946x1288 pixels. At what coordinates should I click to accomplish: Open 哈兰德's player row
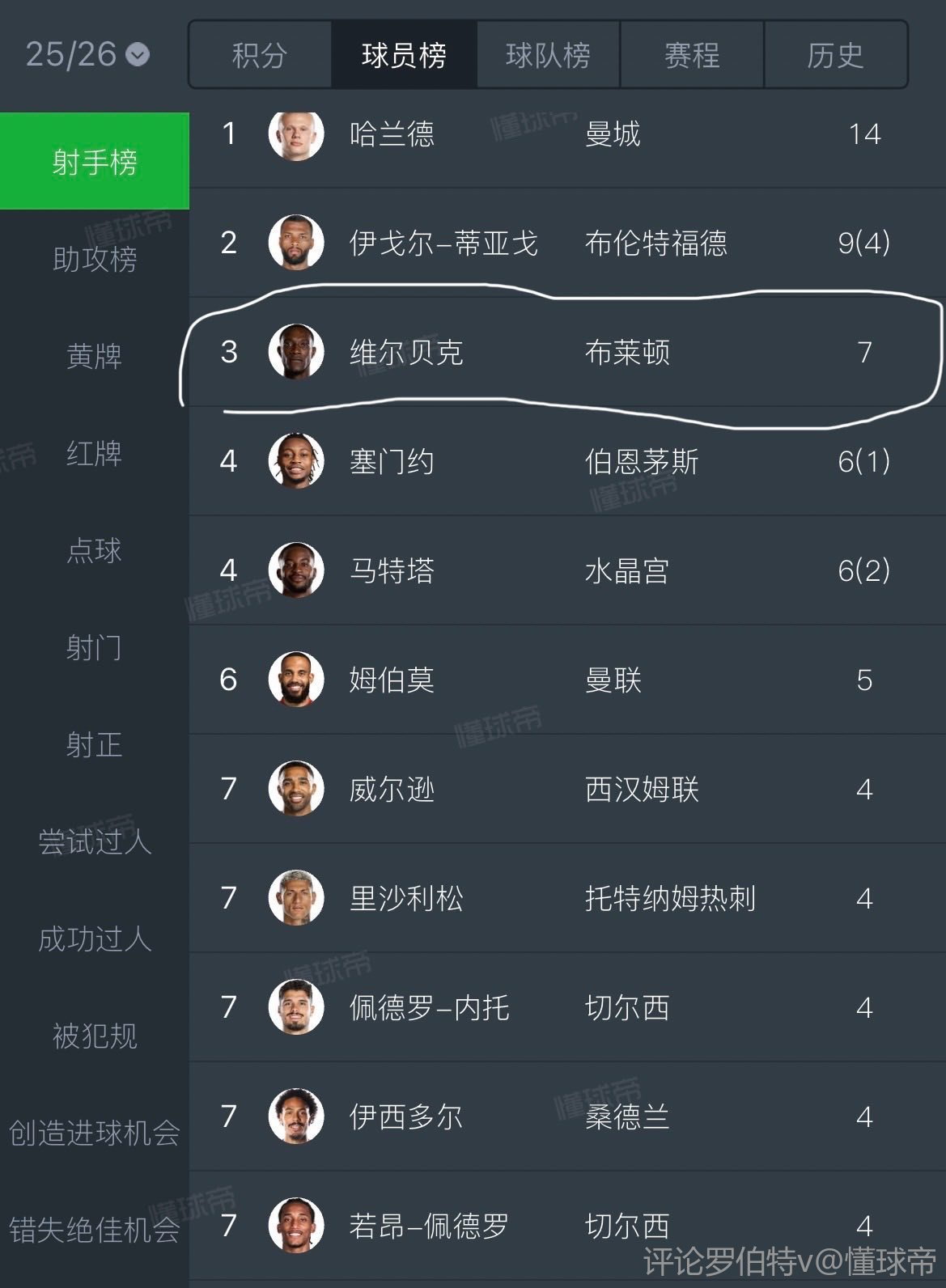point(566,134)
